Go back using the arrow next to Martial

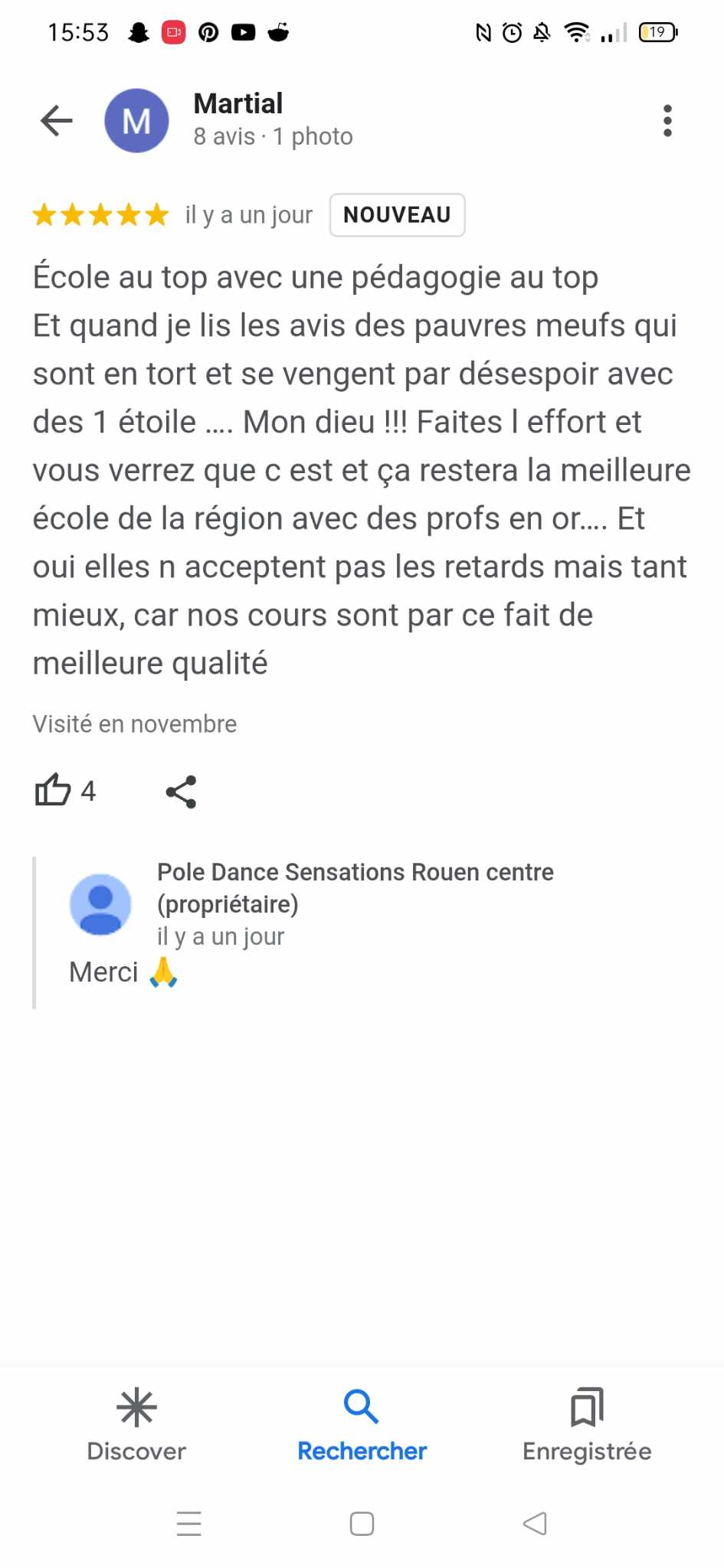pyautogui.click(x=56, y=120)
